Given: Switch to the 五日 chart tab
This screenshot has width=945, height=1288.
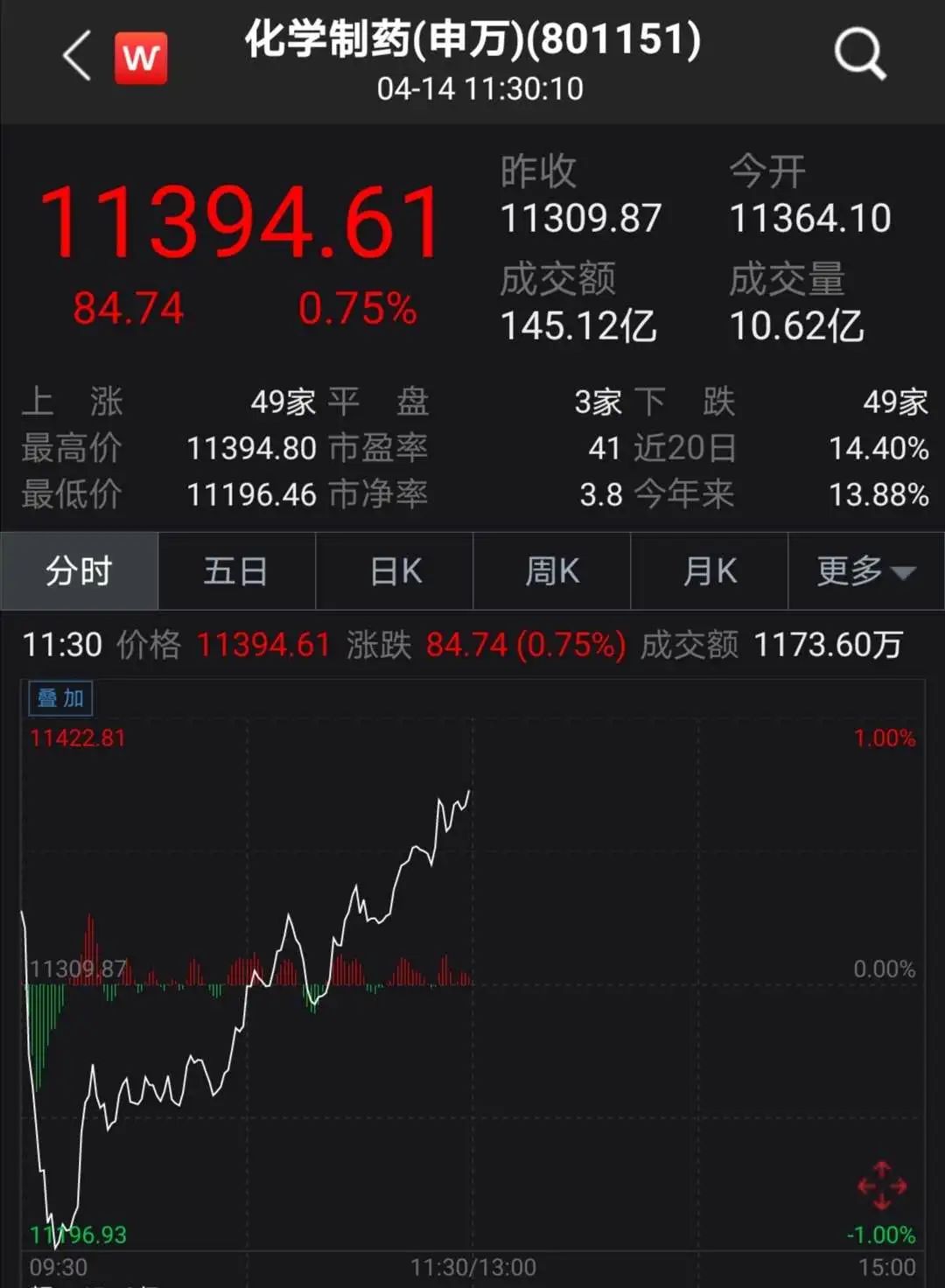Looking at the screenshot, I should [x=236, y=571].
